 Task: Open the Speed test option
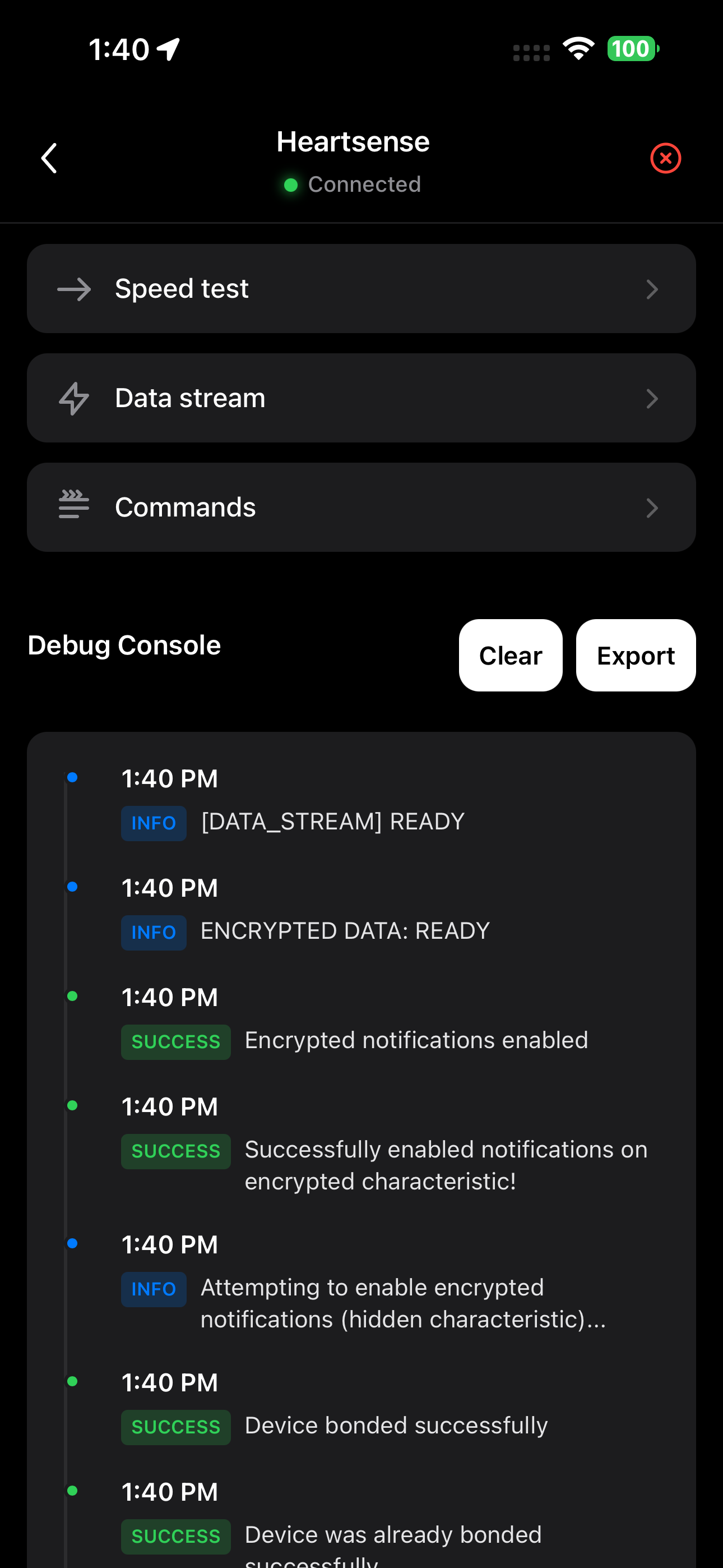[361, 288]
